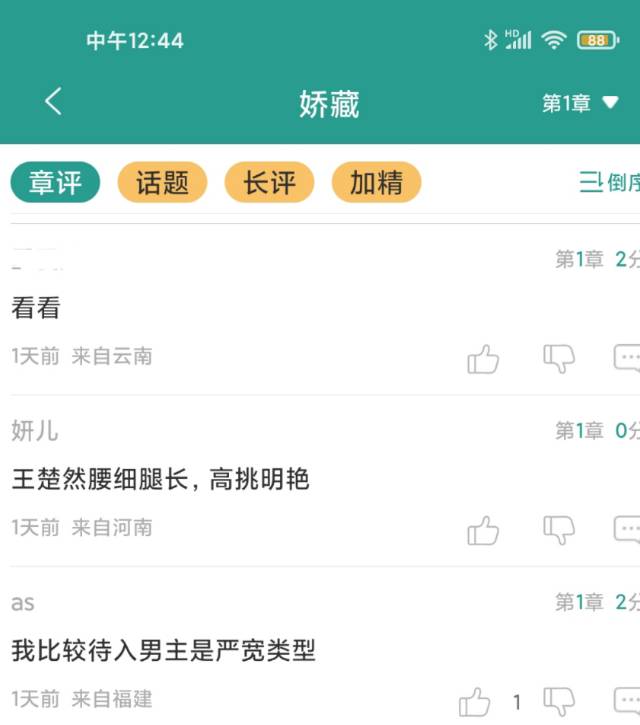Like 妍儿's comment

(x=483, y=529)
